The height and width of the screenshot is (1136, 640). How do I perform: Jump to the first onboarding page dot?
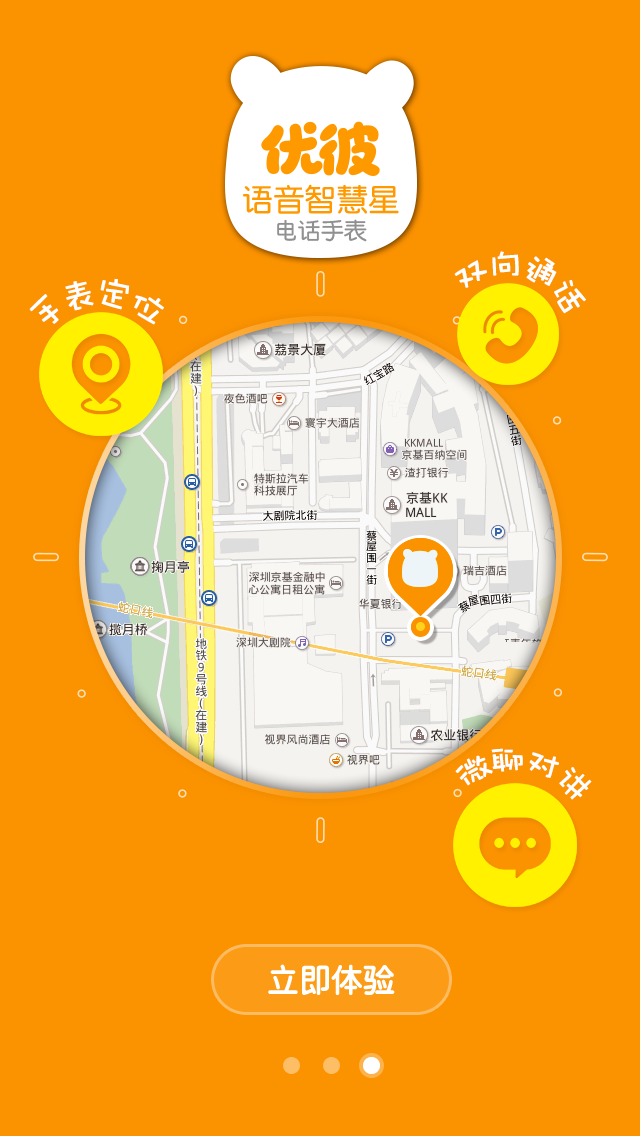pos(291,1065)
